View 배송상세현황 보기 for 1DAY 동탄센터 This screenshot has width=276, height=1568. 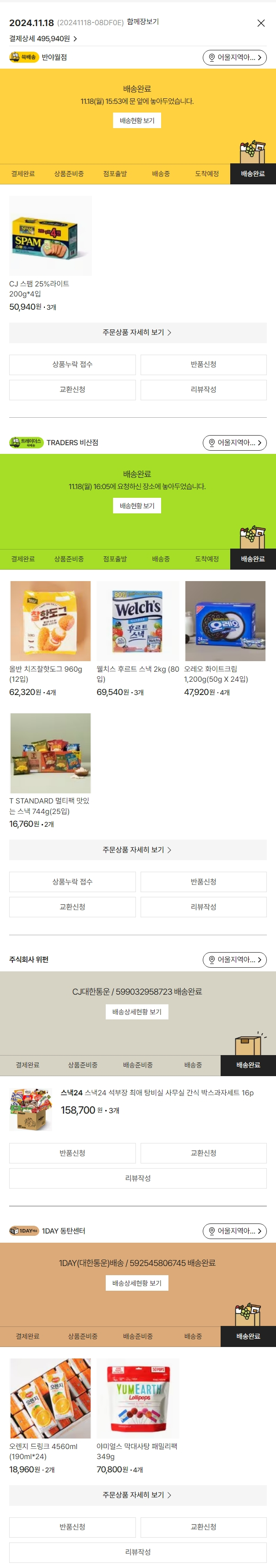137,1283
